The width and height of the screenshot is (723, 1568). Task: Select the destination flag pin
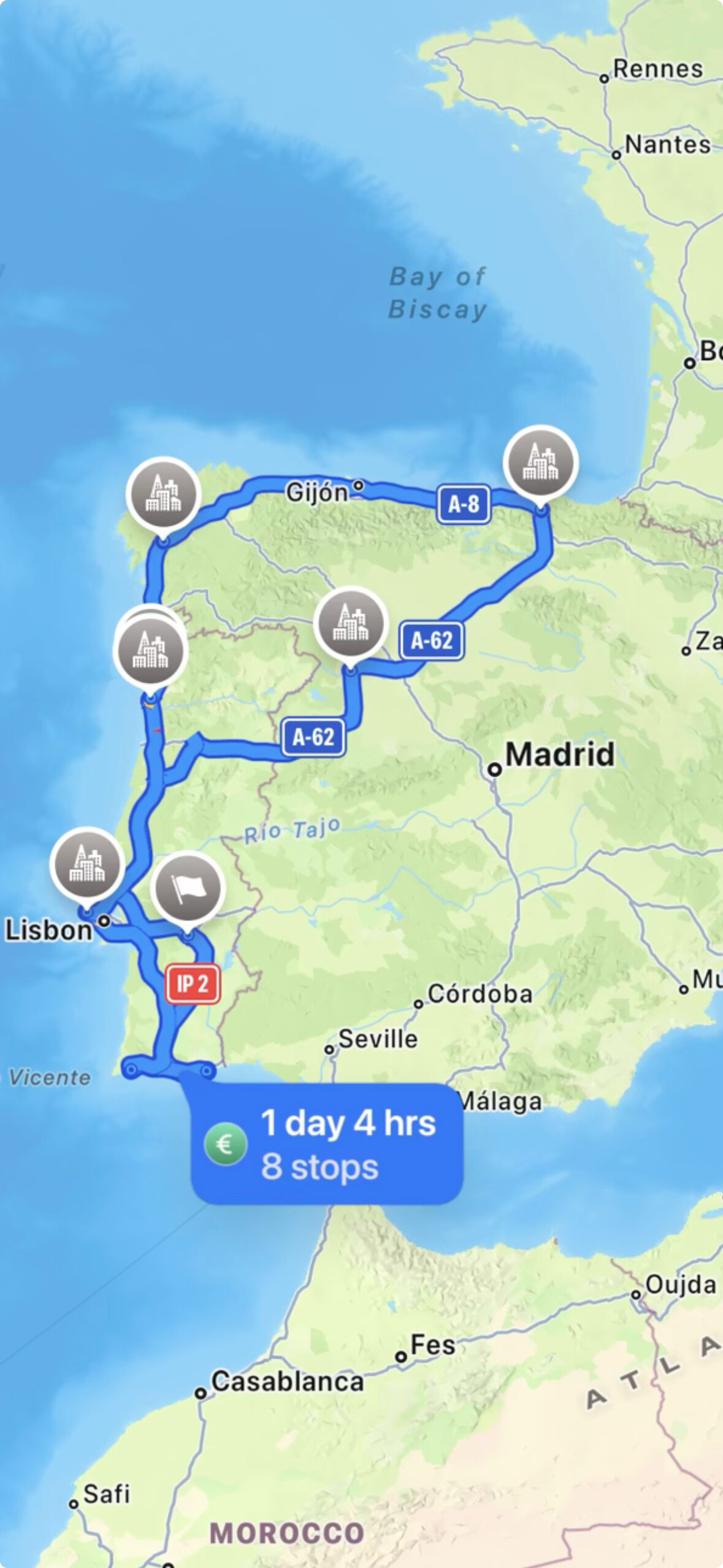coord(188,890)
